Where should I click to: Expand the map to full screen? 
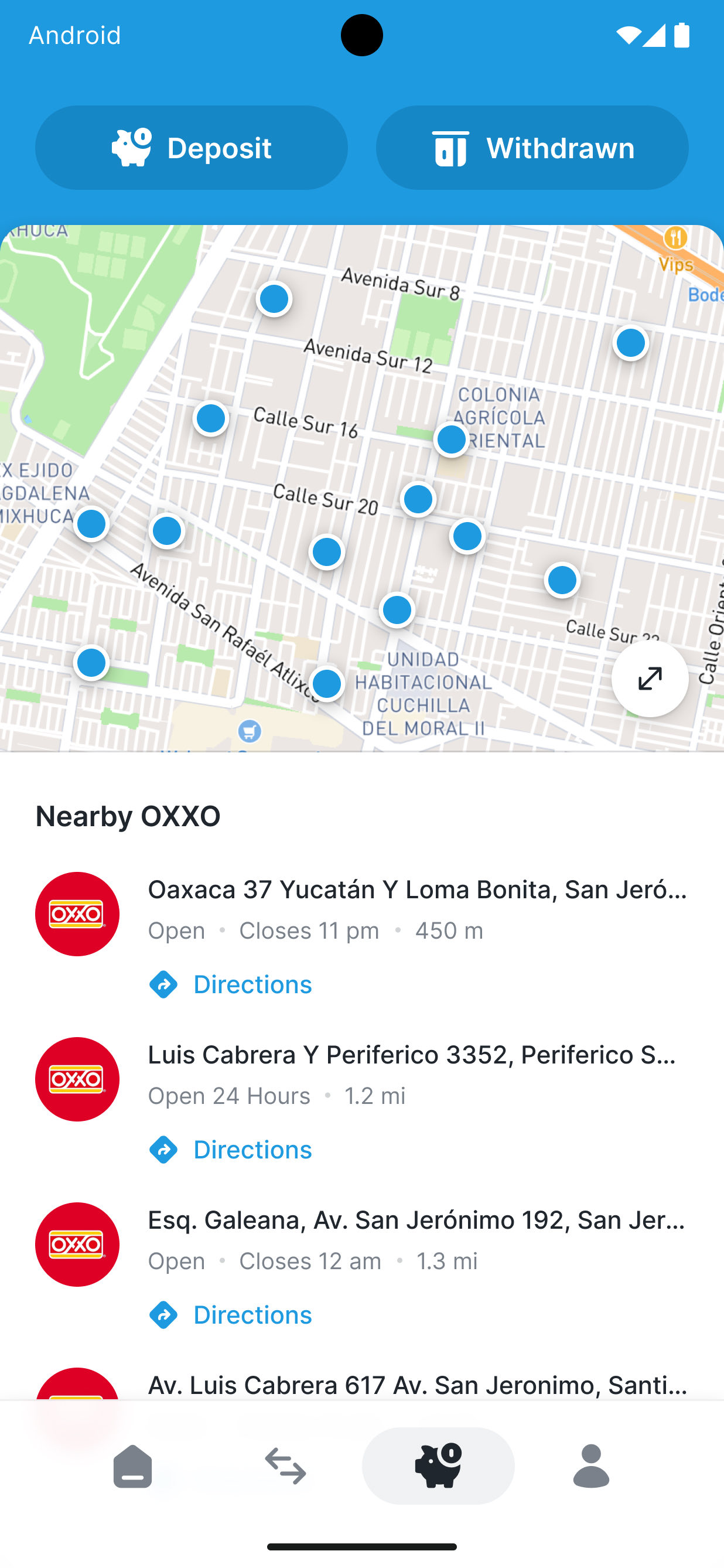[649, 679]
